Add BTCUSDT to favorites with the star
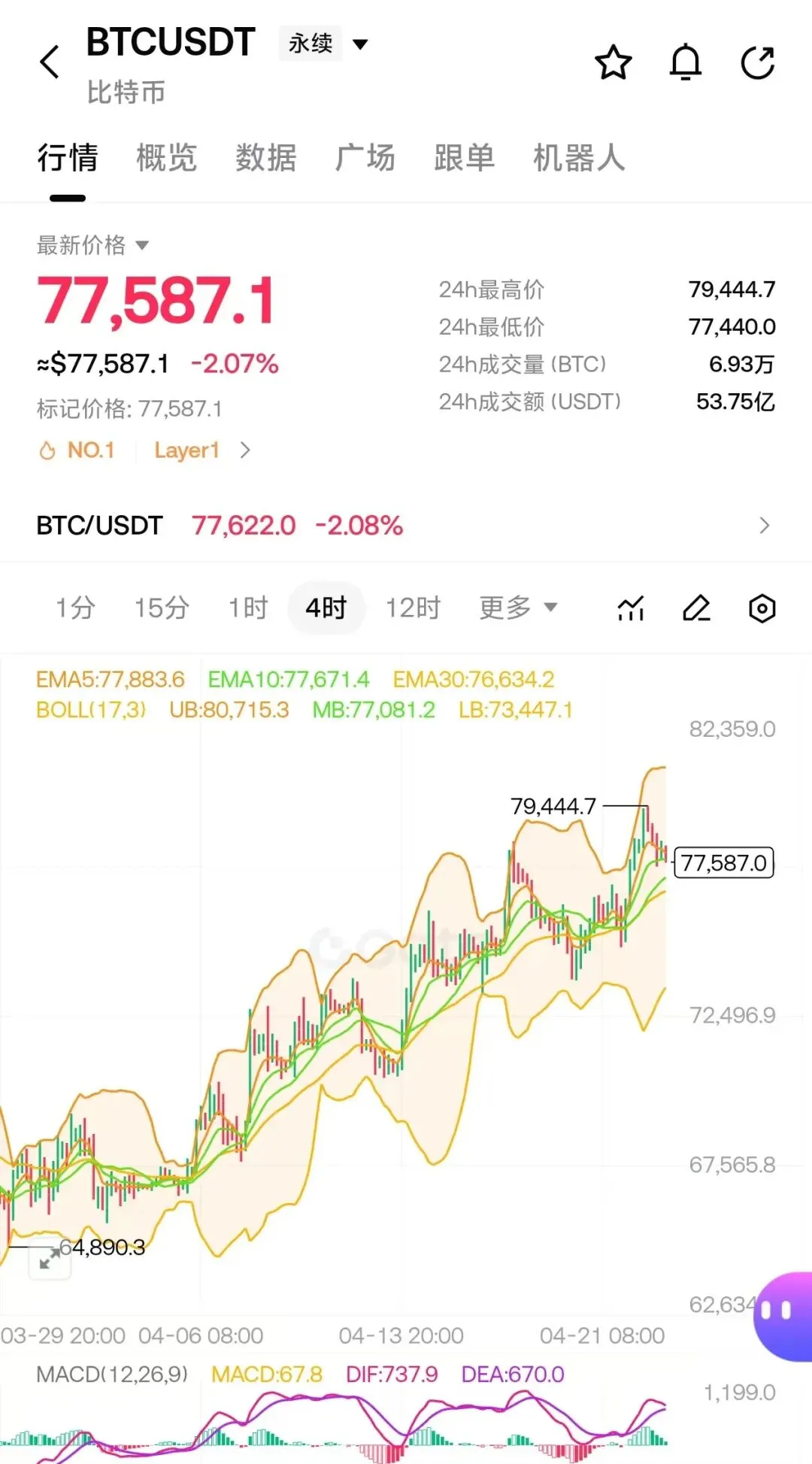812x1464 pixels. click(613, 62)
